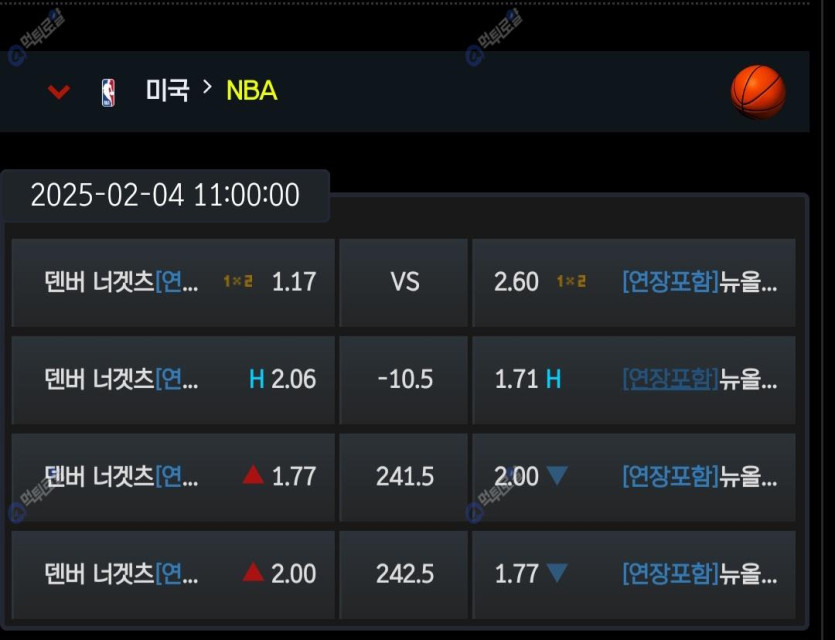This screenshot has width=835, height=640.
Task: Select Denver Nuggets win odds 1.17
Action: [x=173, y=282]
